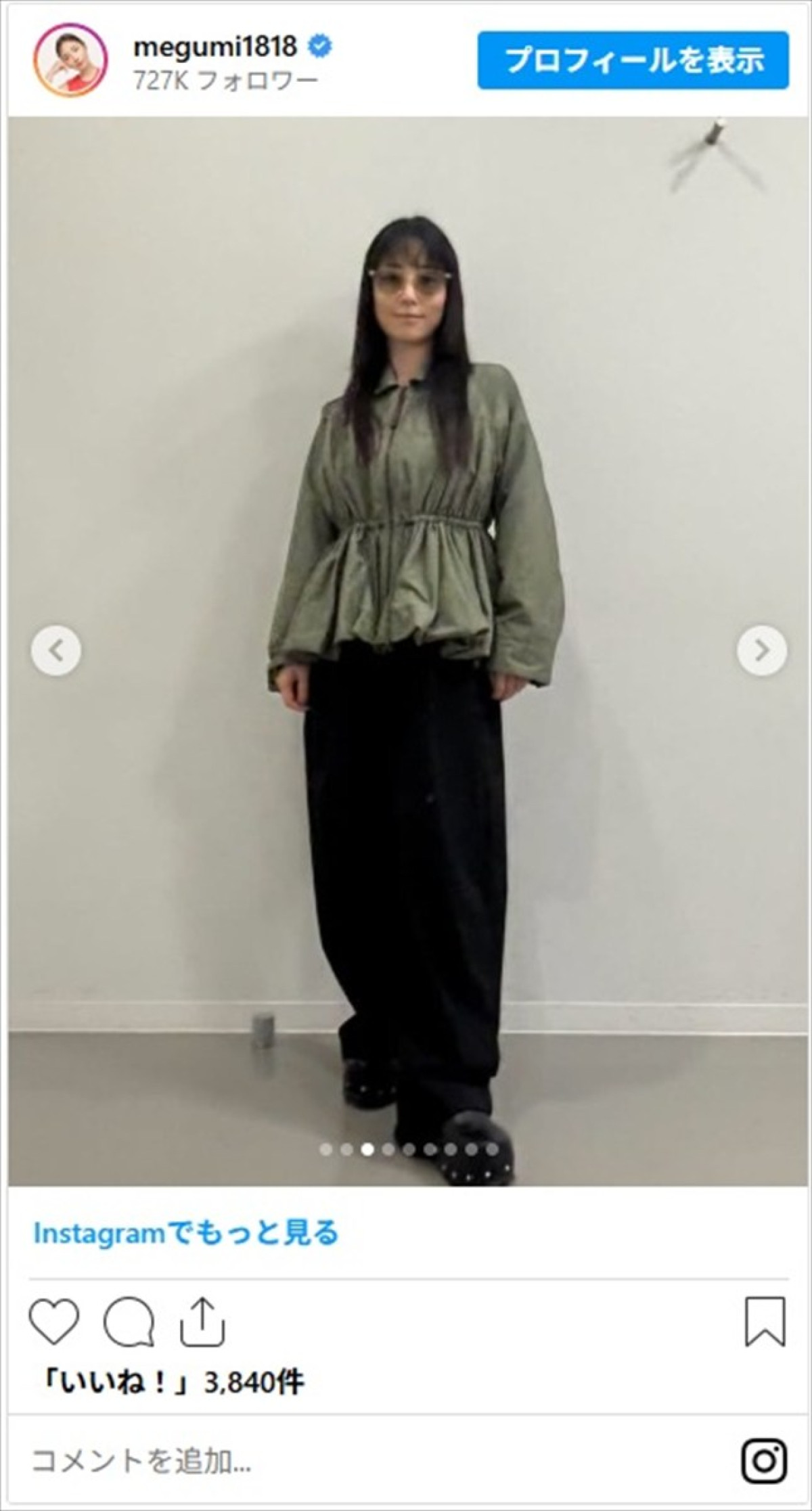The image size is (812, 1511).
Task: Open the megumi1818 username link
Action: [x=215, y=47]
